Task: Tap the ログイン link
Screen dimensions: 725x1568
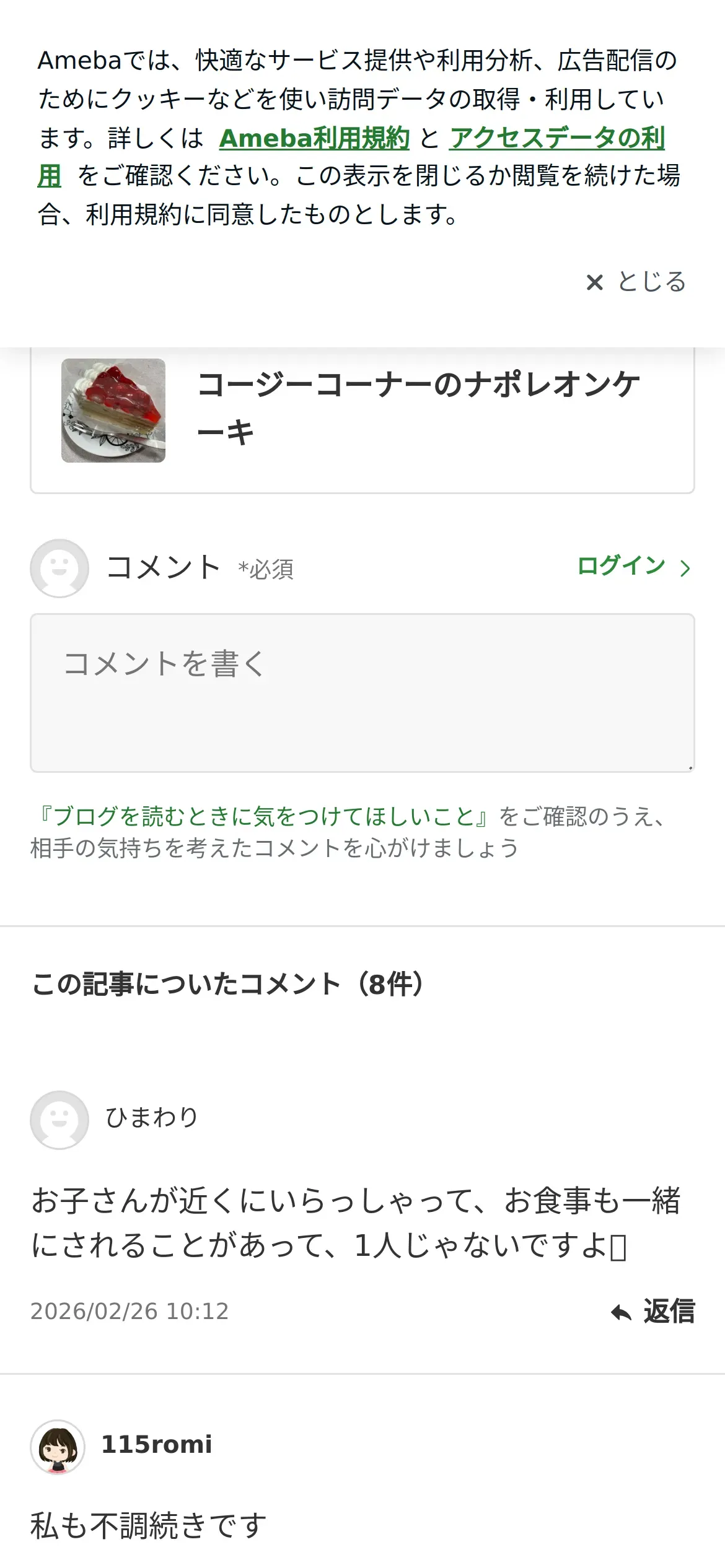Action: pos(633,566)
